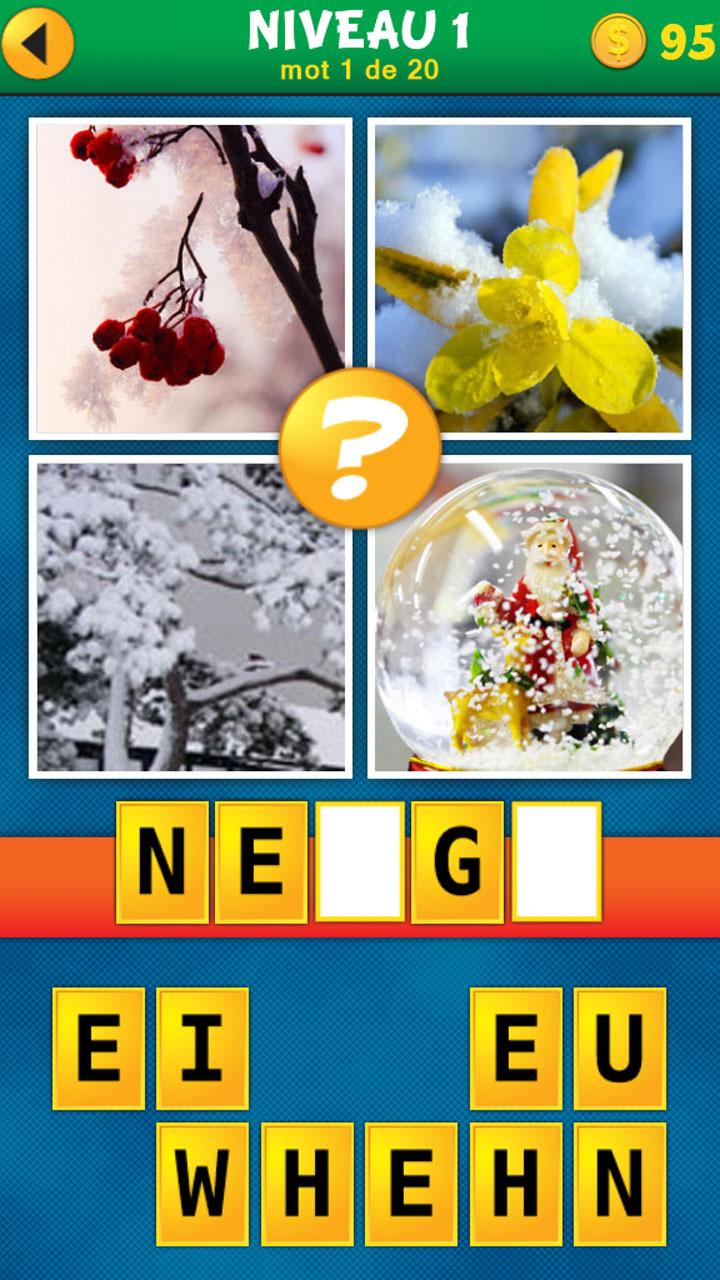Pick the letter tile U
Image resolution: width=720 pixels, height=1280 pixels.
point(620,1048)
